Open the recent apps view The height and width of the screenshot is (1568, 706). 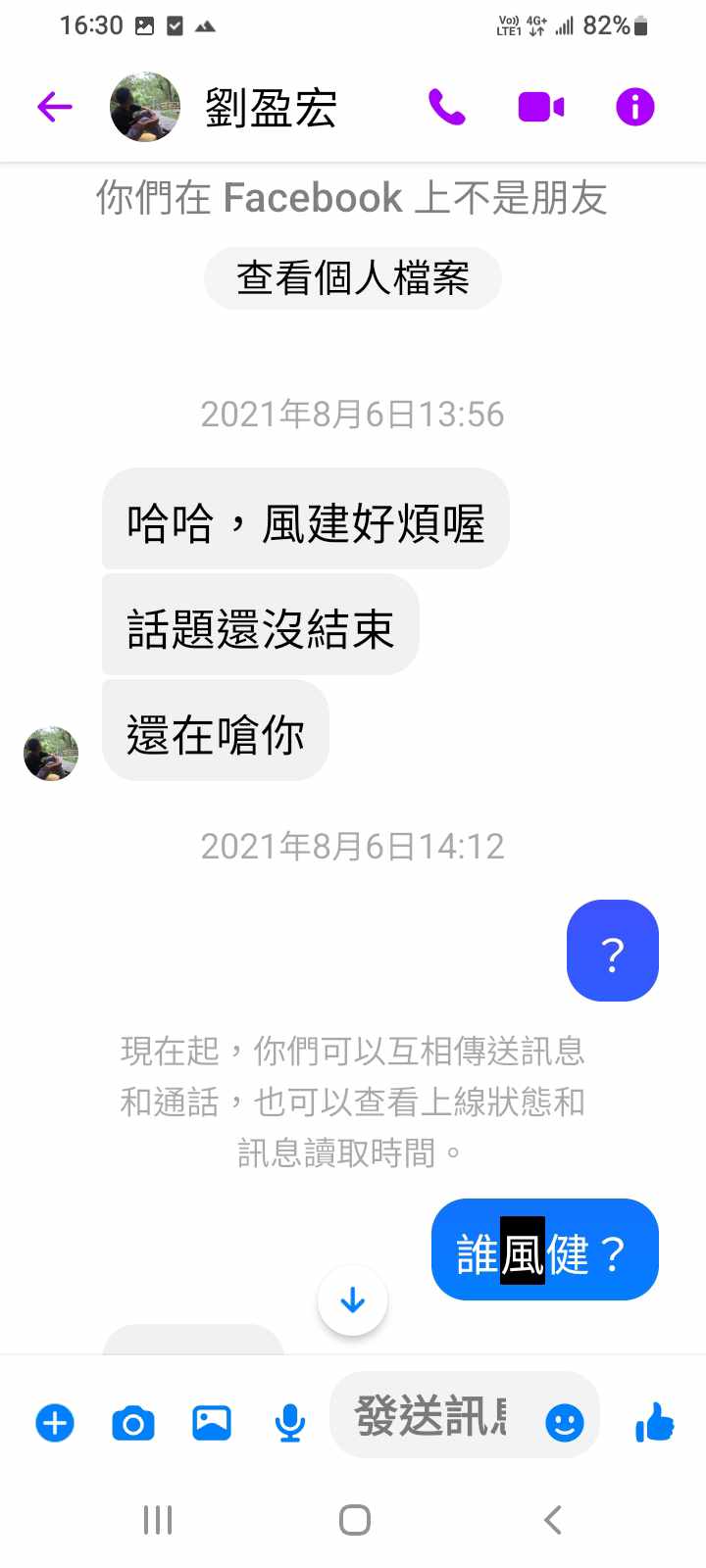click(157, 1520)
